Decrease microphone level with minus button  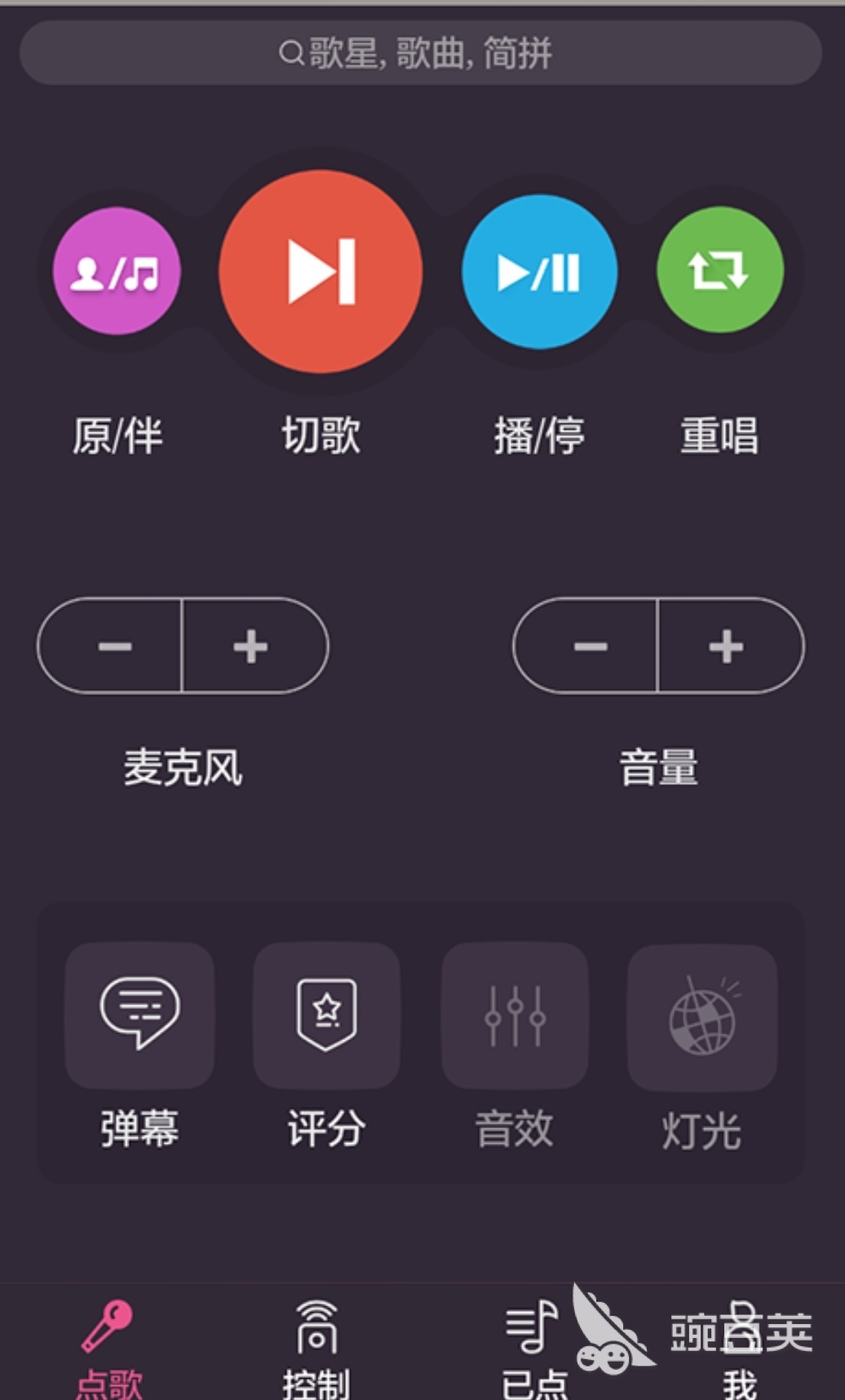tap(114, 646)
